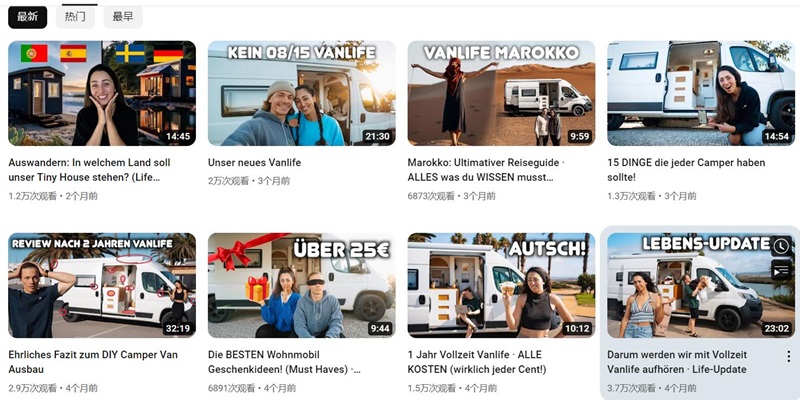Switch to the 热门 sort chip
The image size is (800, 400).
click(x=75, y=16)
